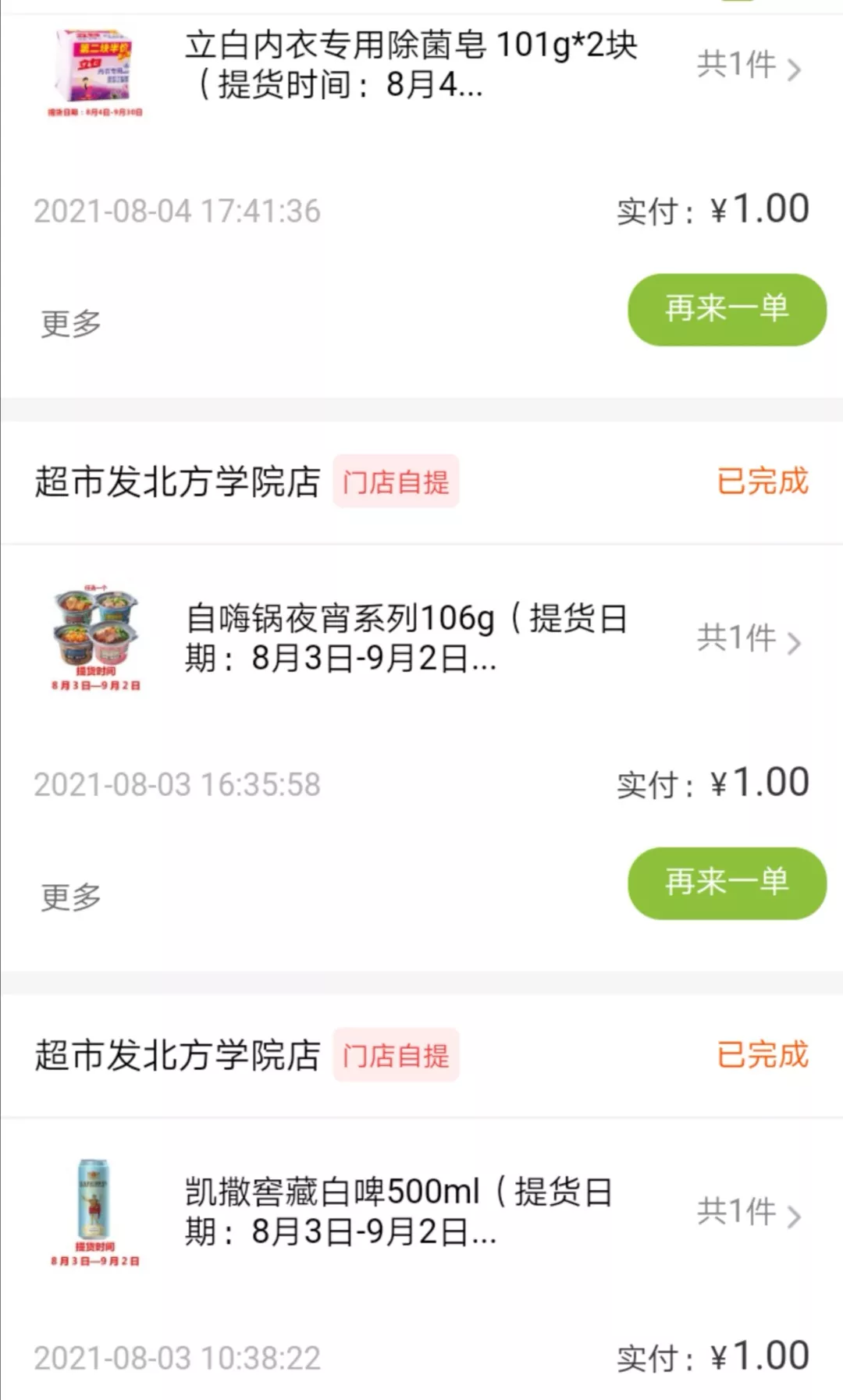Tap the 门店自提 pickup tag on first completed order
Screen dimensions: 843x1400
click(x=397, y=482)
